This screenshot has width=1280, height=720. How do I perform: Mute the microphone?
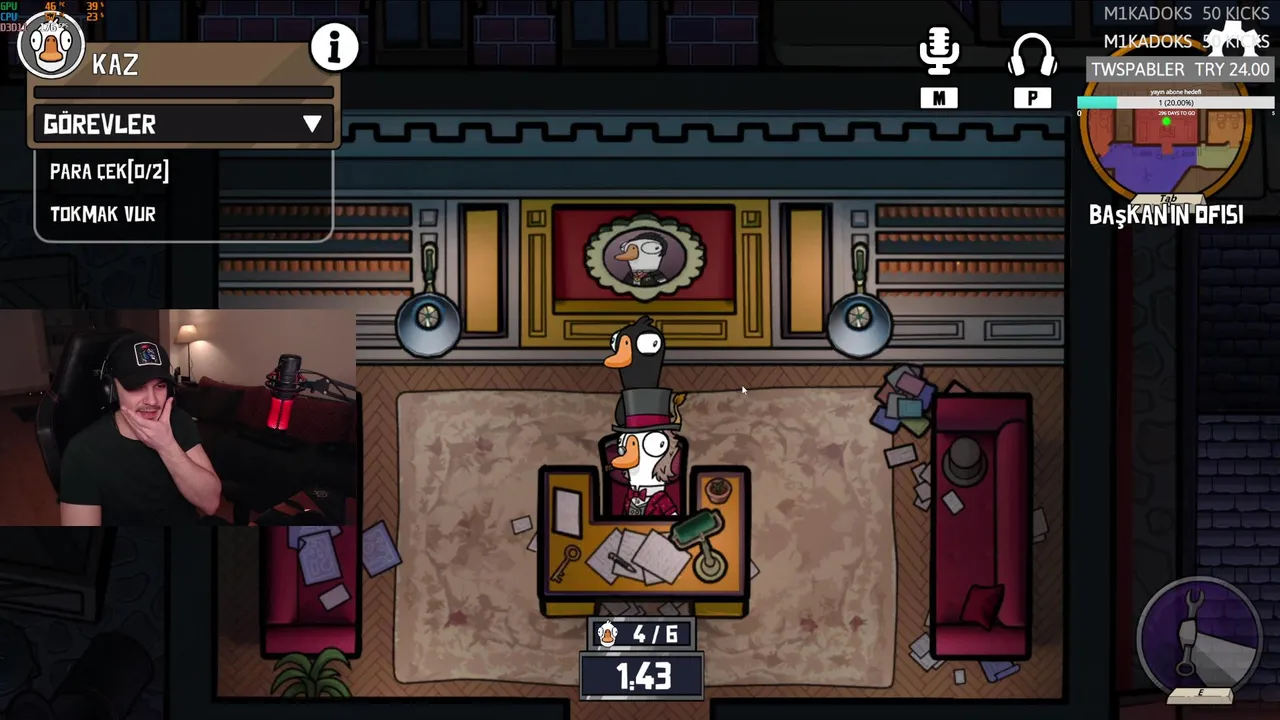point(938,53)
